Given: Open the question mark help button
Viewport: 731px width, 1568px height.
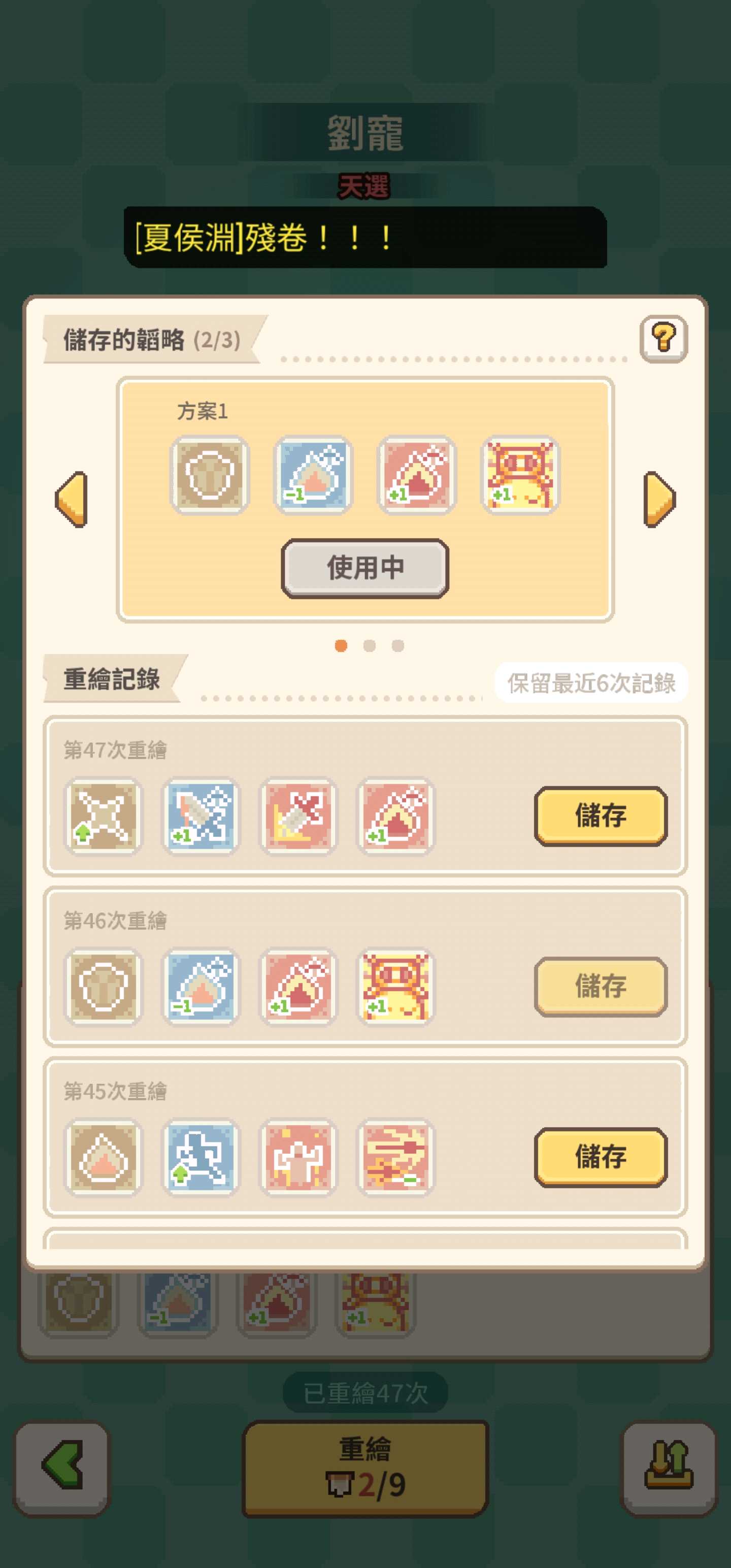Looking at the screenshot, I should [663, 339].
